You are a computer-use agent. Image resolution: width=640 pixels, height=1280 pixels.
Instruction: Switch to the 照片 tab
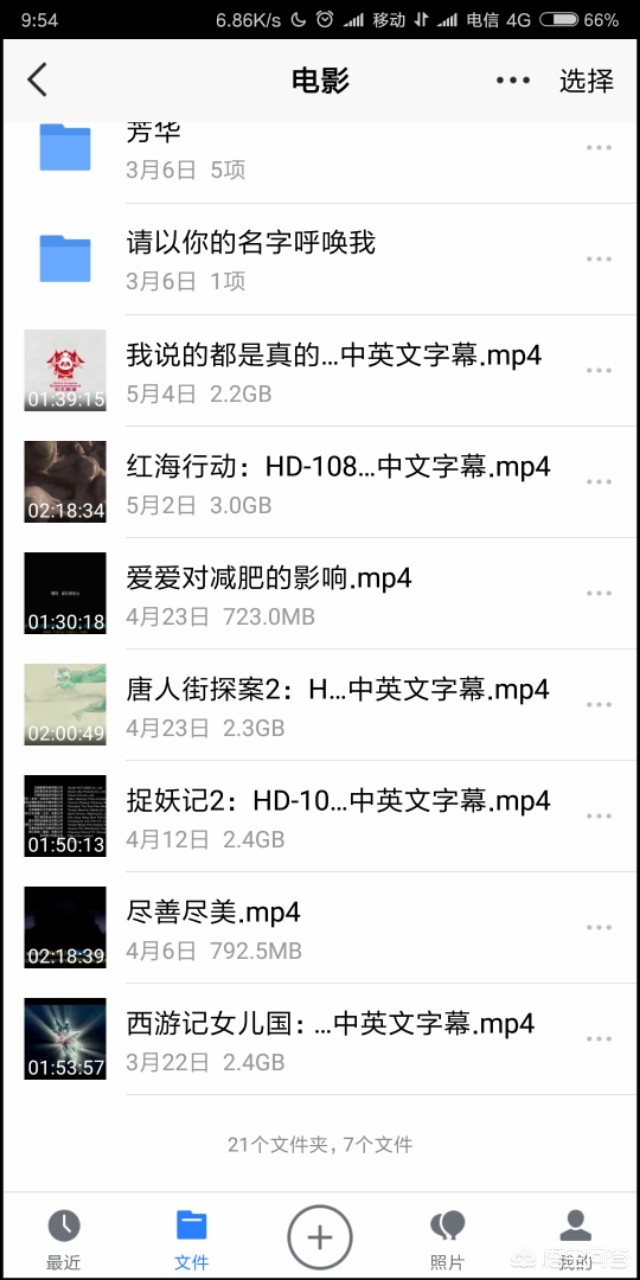click(x=447, y=1238)
